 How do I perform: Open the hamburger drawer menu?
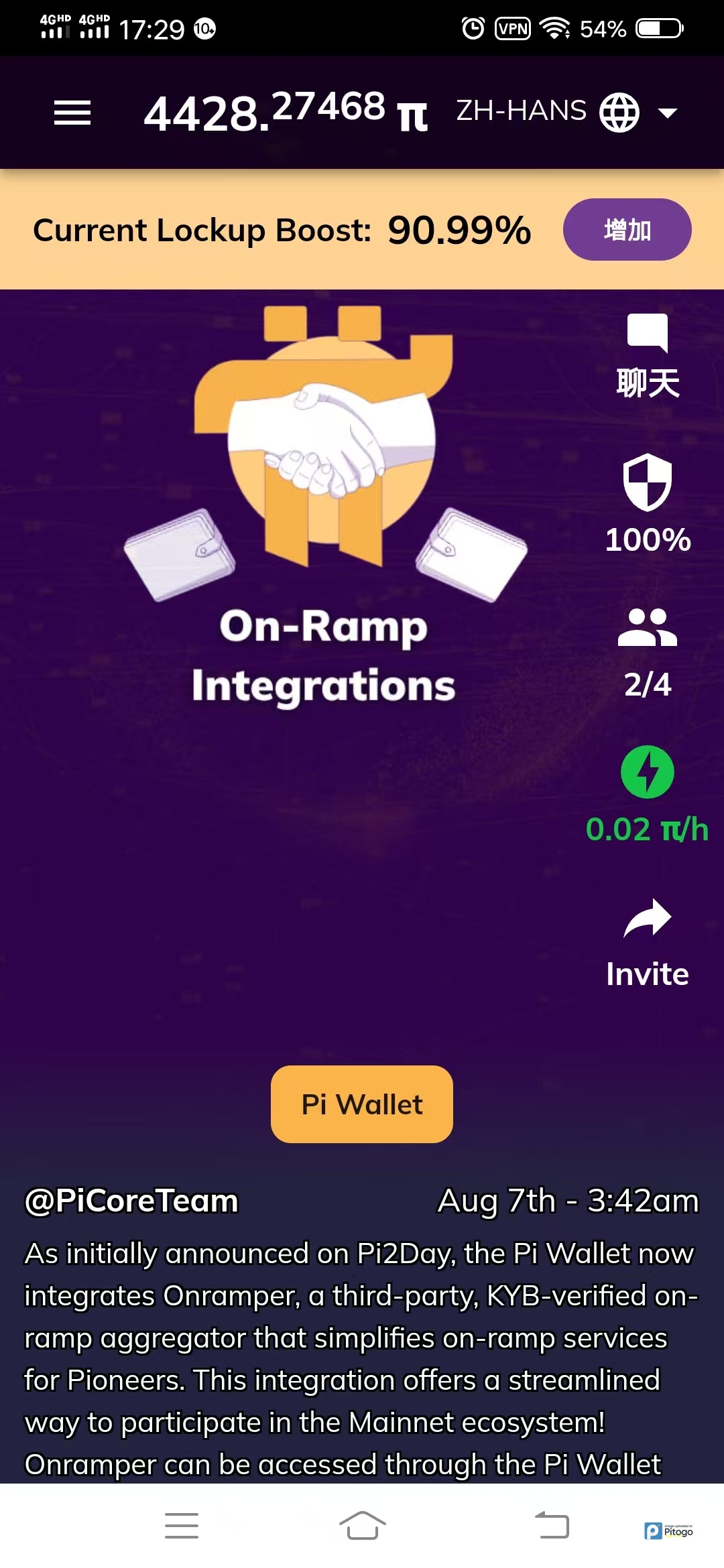72,113
